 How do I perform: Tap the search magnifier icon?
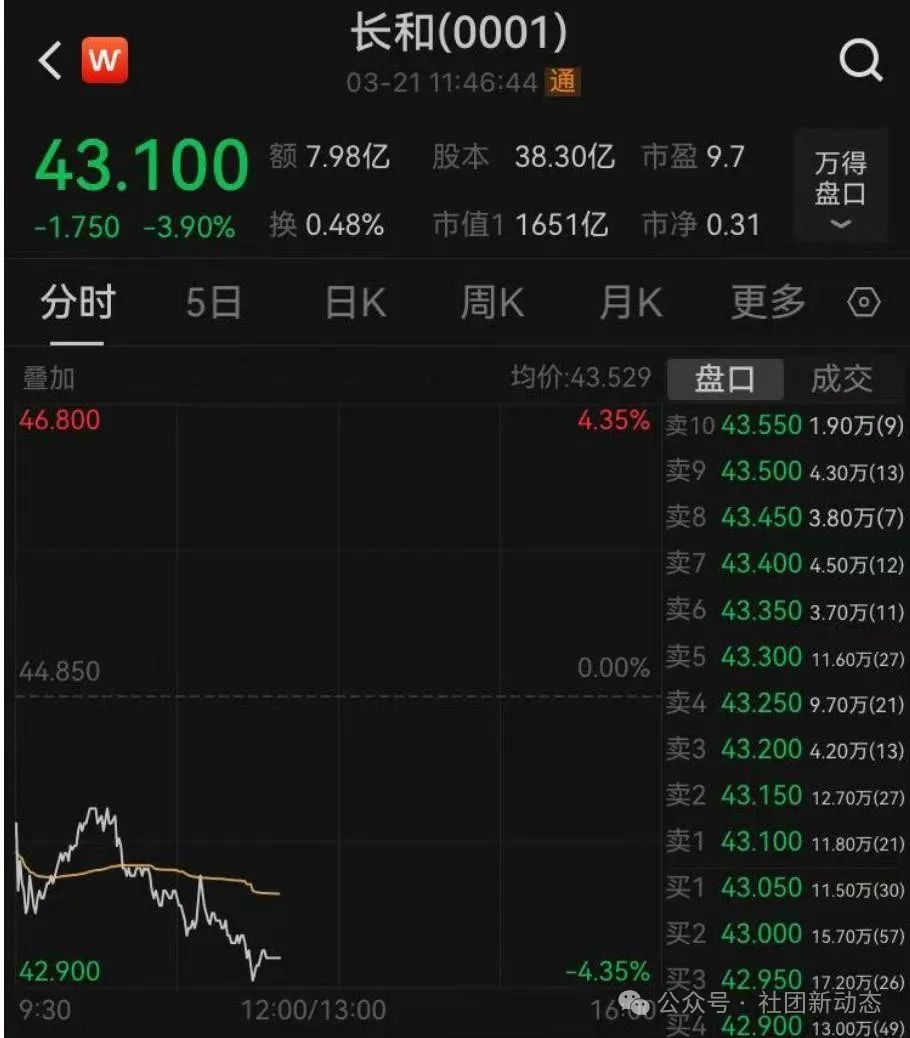pyautogui.click(x=861, y=60)
